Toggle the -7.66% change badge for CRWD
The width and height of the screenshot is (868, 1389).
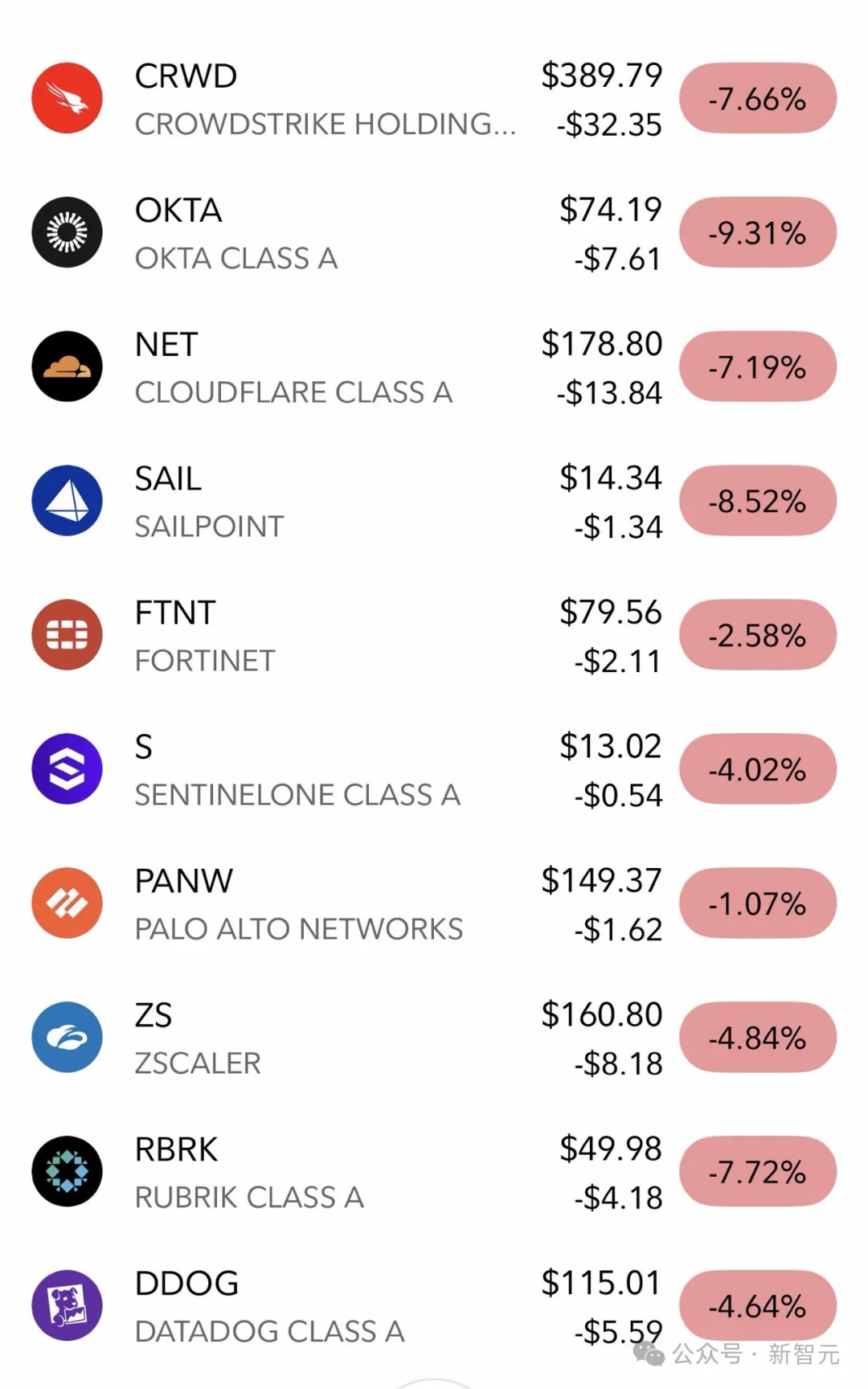point(757,99)
